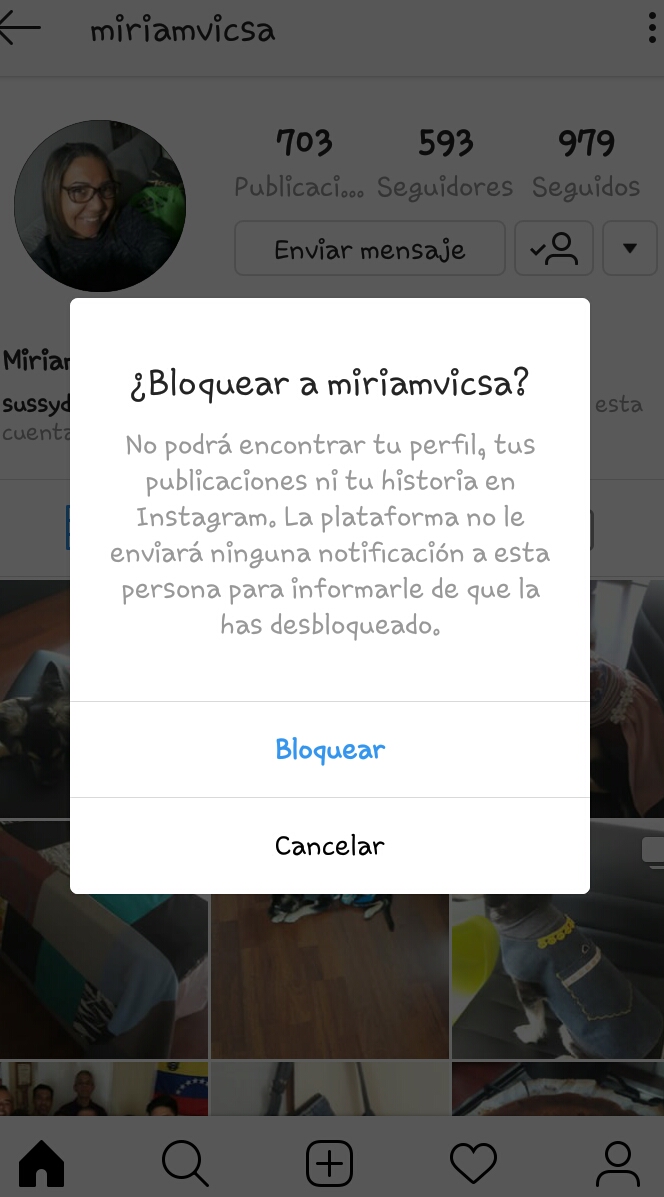This screenshot has width=664, height=1197.
Task: Open the following status button
Action: [x=554, y=249]
